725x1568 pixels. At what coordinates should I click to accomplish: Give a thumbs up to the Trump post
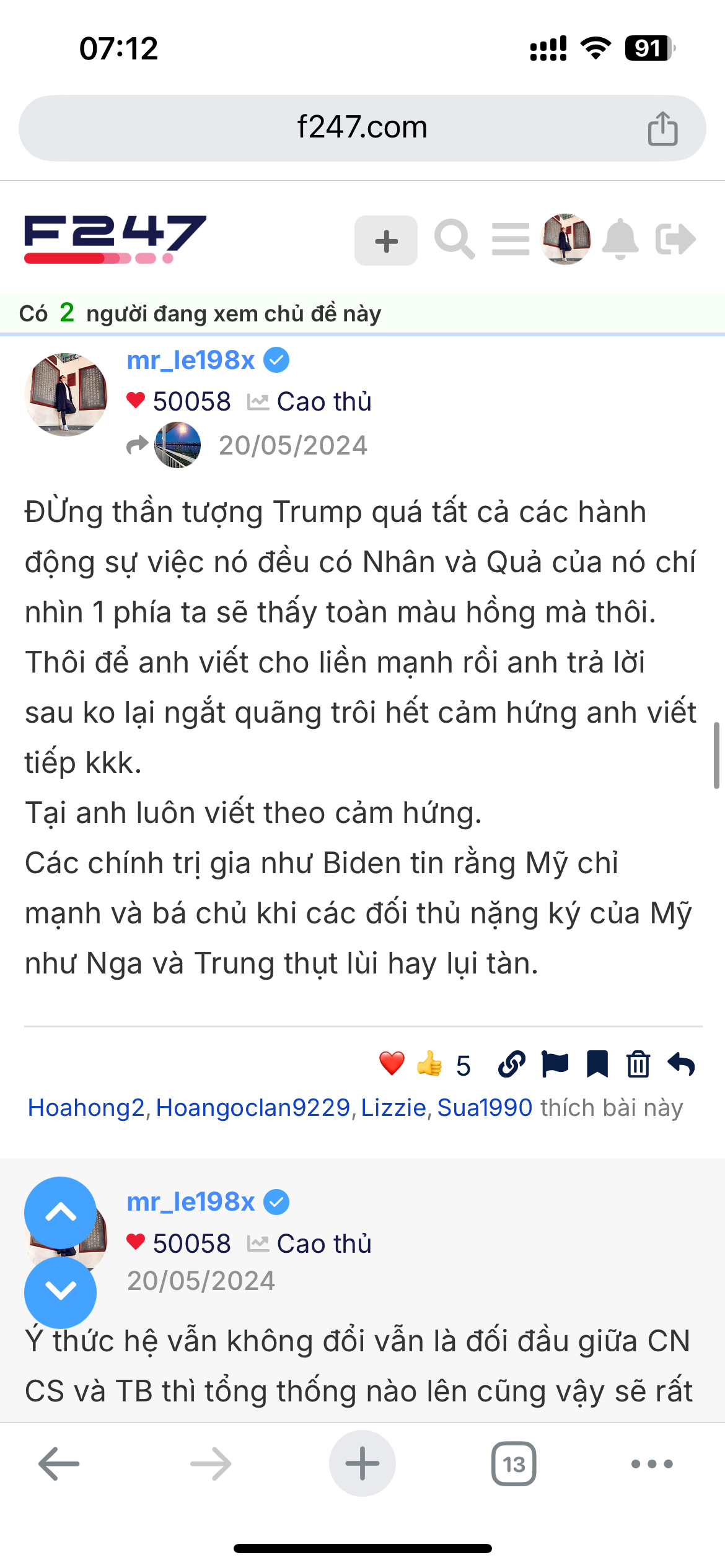click(x=429, y=1064)
